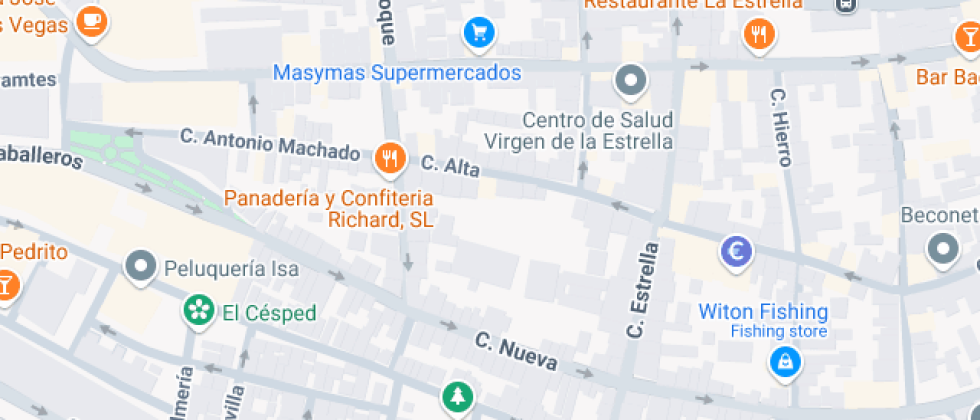Tap Centro de Salud Virgen de la Estrella pin
Screen dimensions: 980x420
[x=631, y=80]
